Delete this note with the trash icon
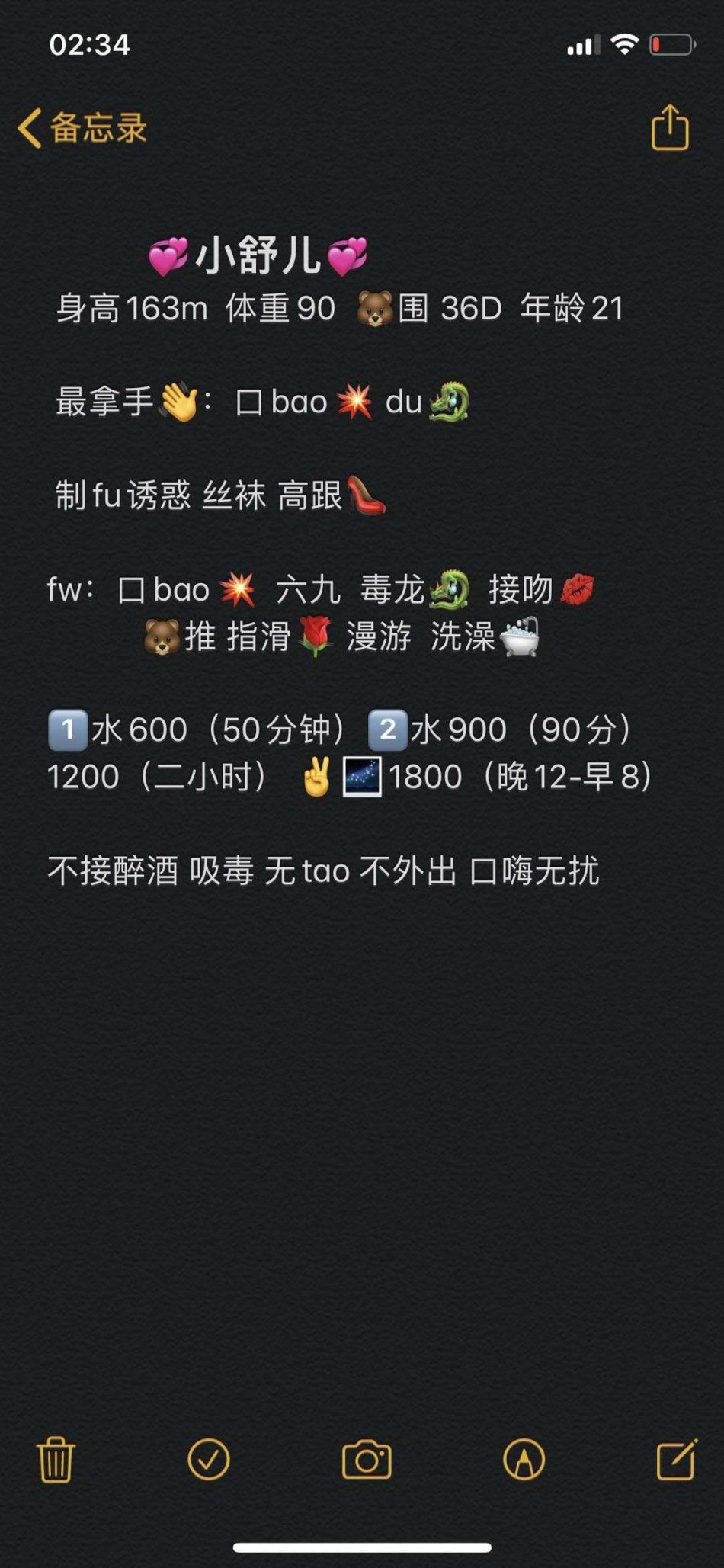Screen dimensions: 724x1568 tap(56, 1459)
